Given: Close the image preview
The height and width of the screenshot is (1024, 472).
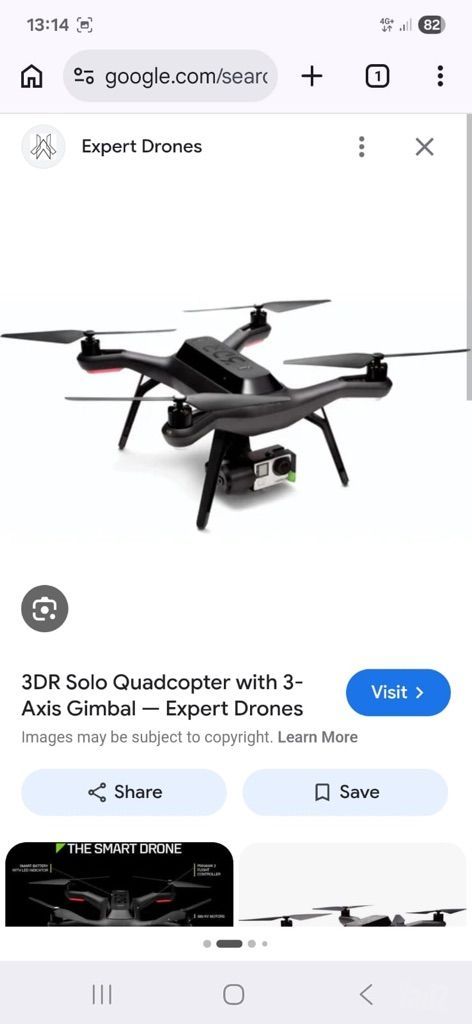Looking at the screenshot, I should [424, 147].
